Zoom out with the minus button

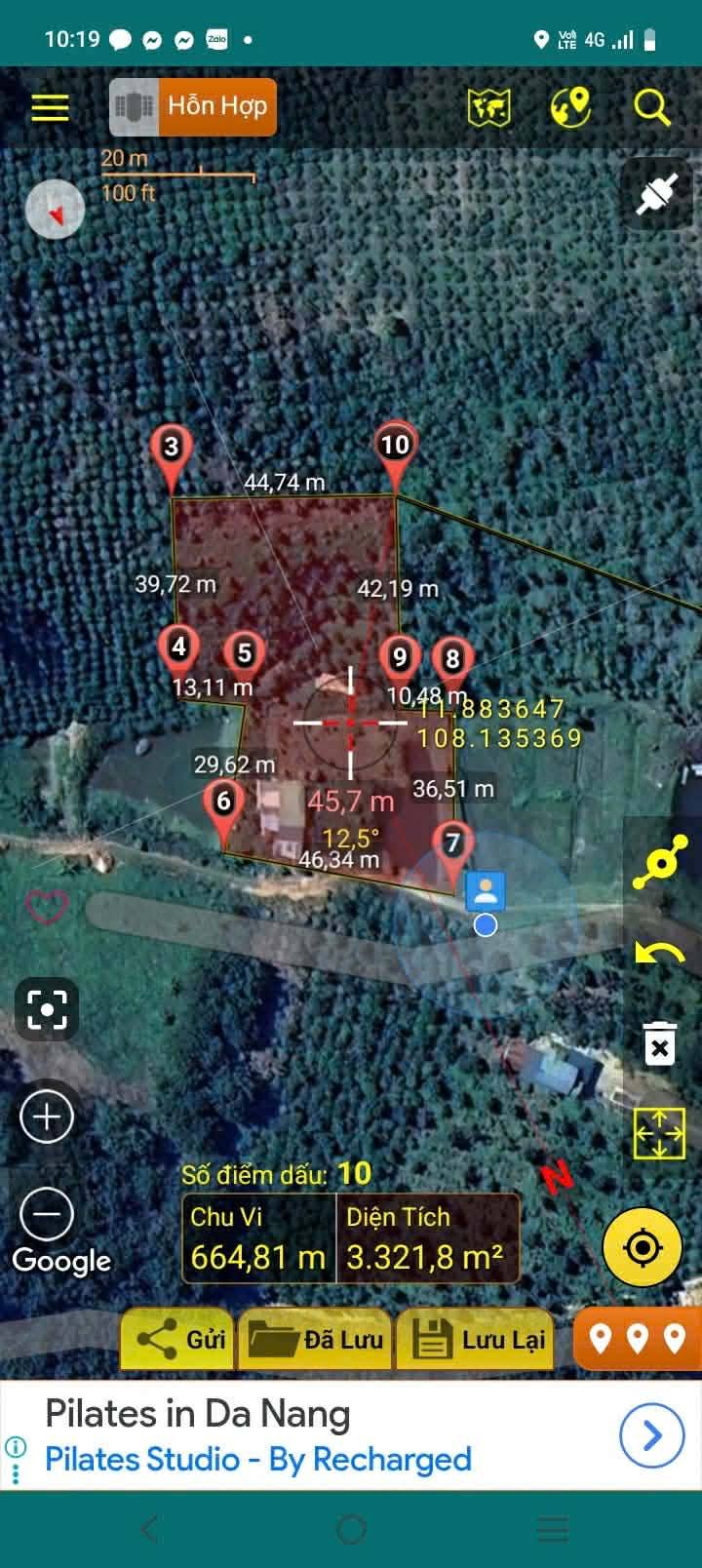coord(47,1214)
